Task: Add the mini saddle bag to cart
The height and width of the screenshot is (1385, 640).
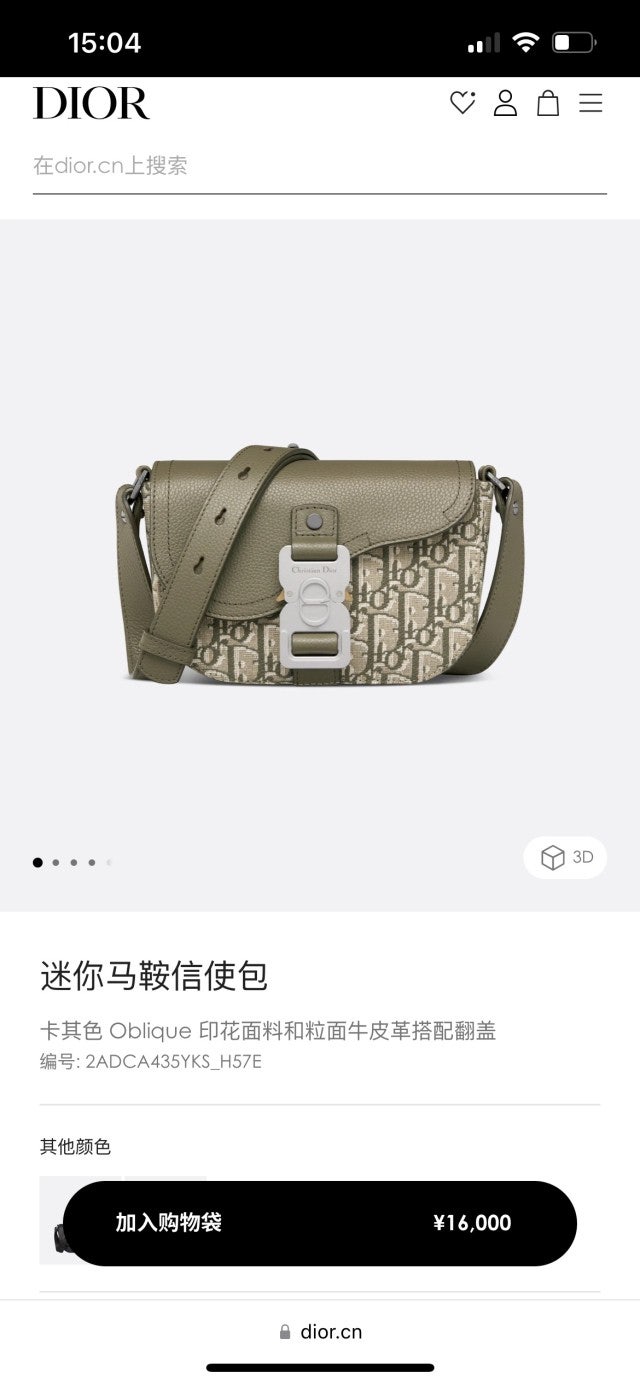Action: coord(320,1223)
